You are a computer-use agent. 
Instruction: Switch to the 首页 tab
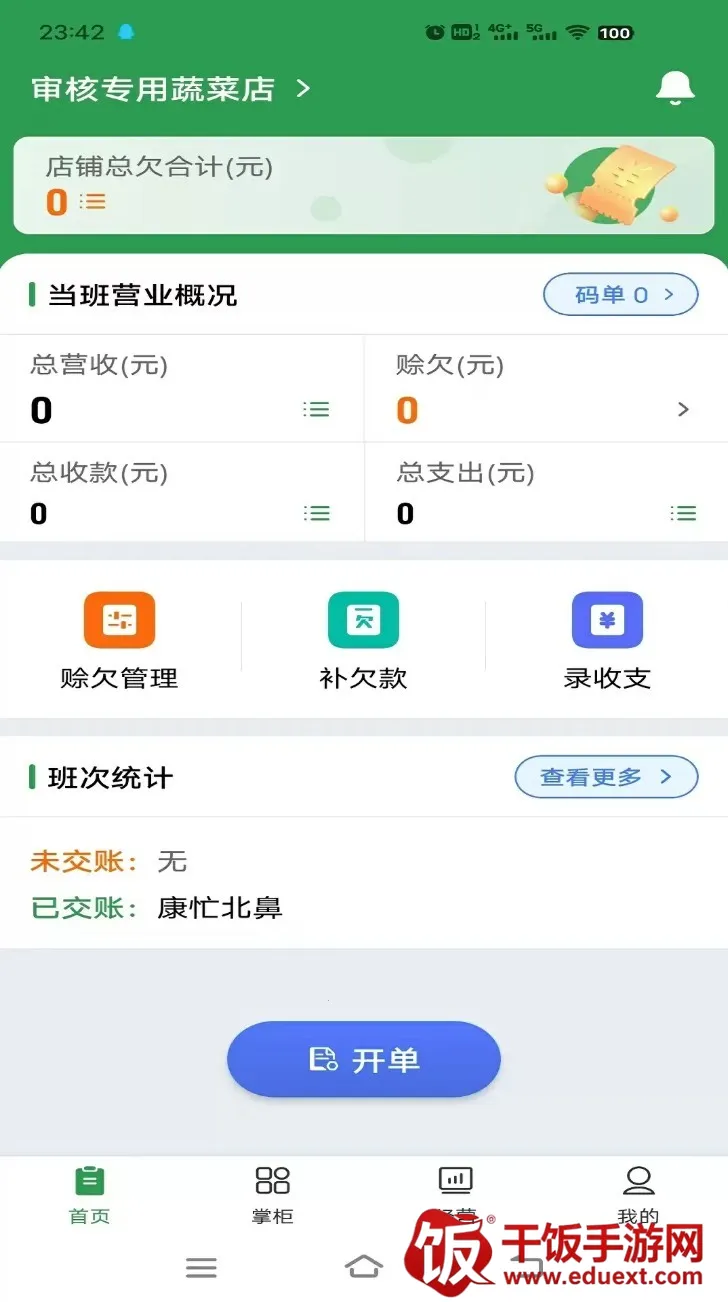pos(89,1194)
